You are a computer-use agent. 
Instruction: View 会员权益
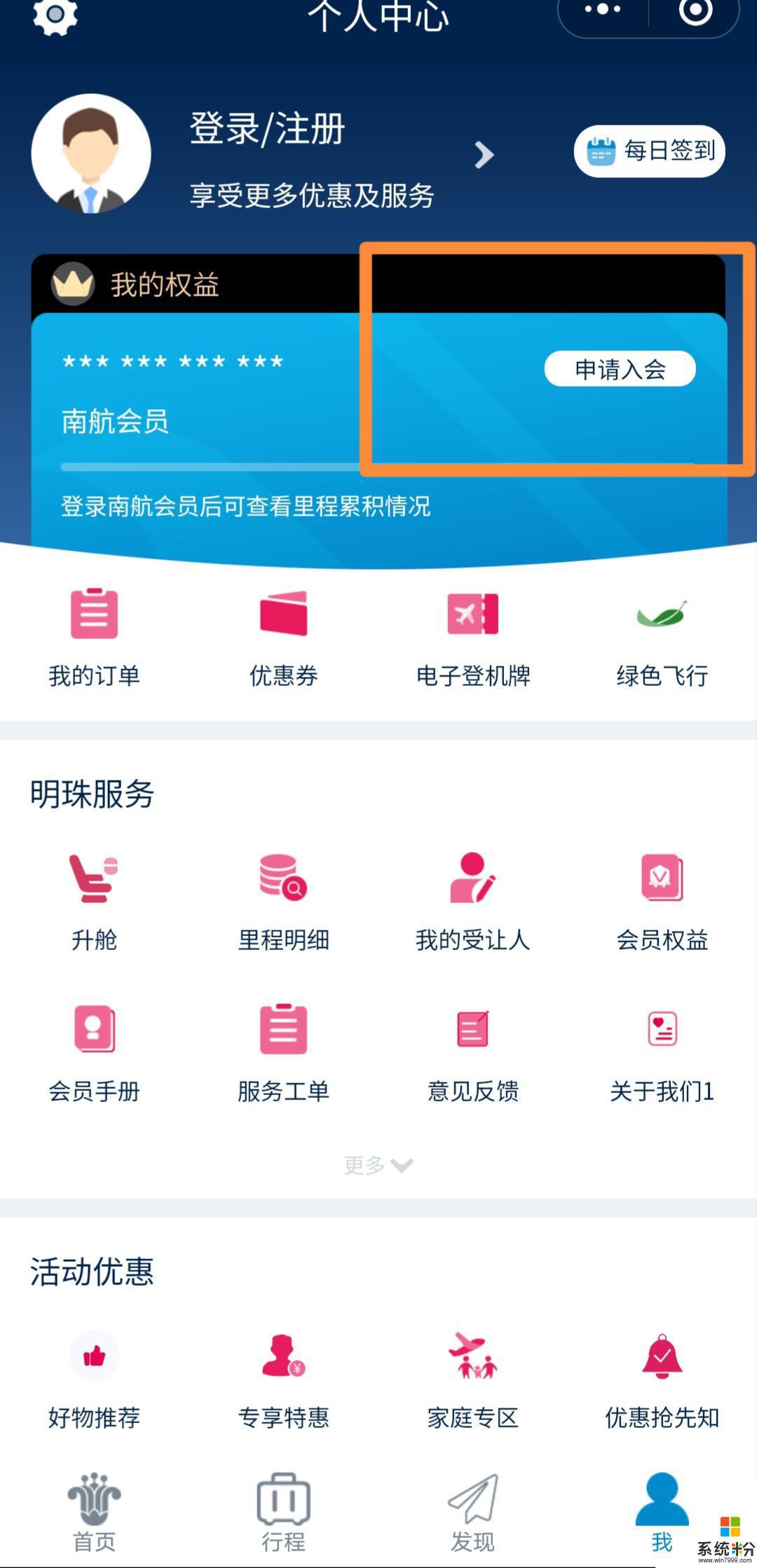coord(662,901)
